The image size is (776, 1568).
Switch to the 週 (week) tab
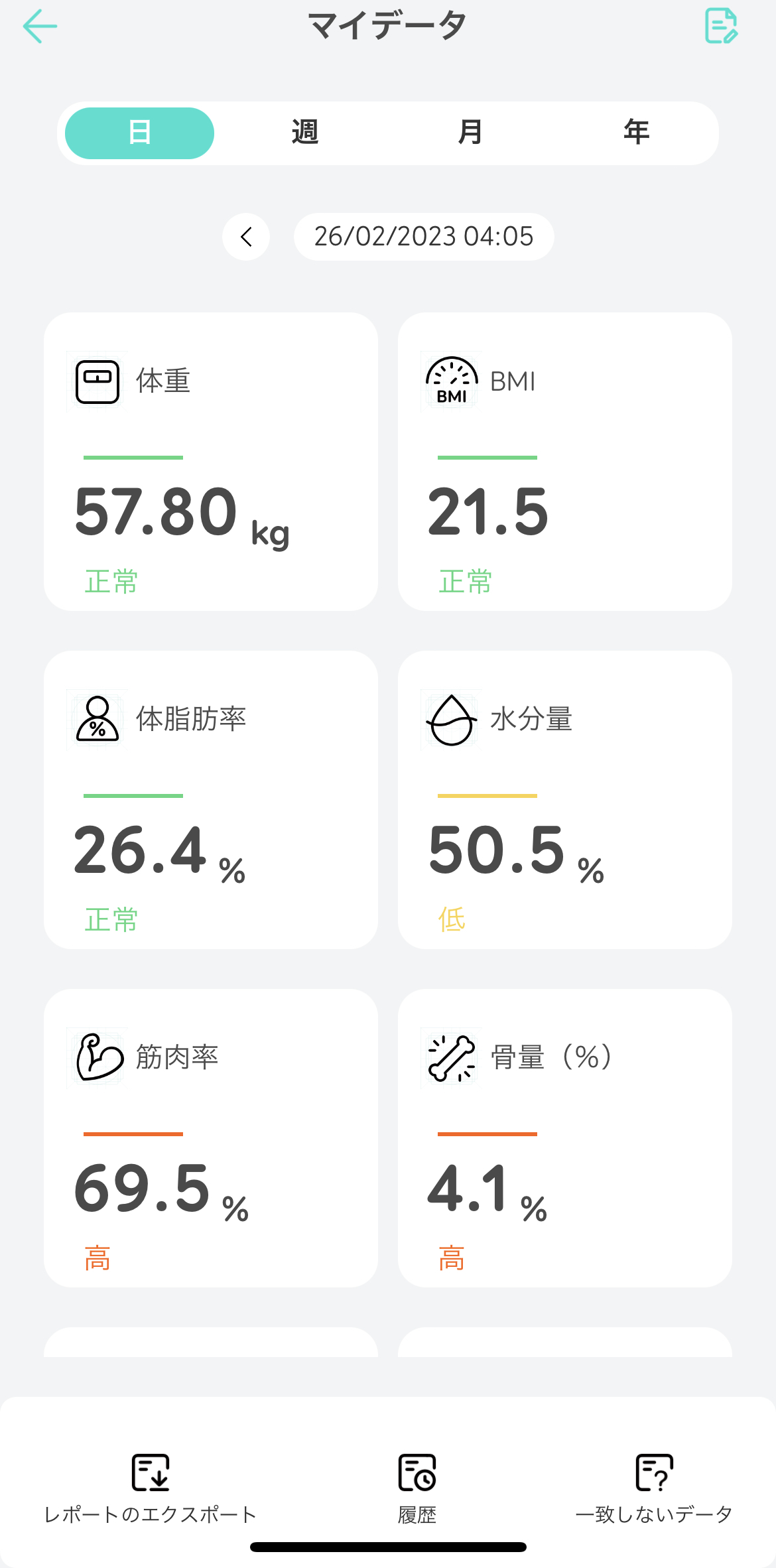coord(305,133)
